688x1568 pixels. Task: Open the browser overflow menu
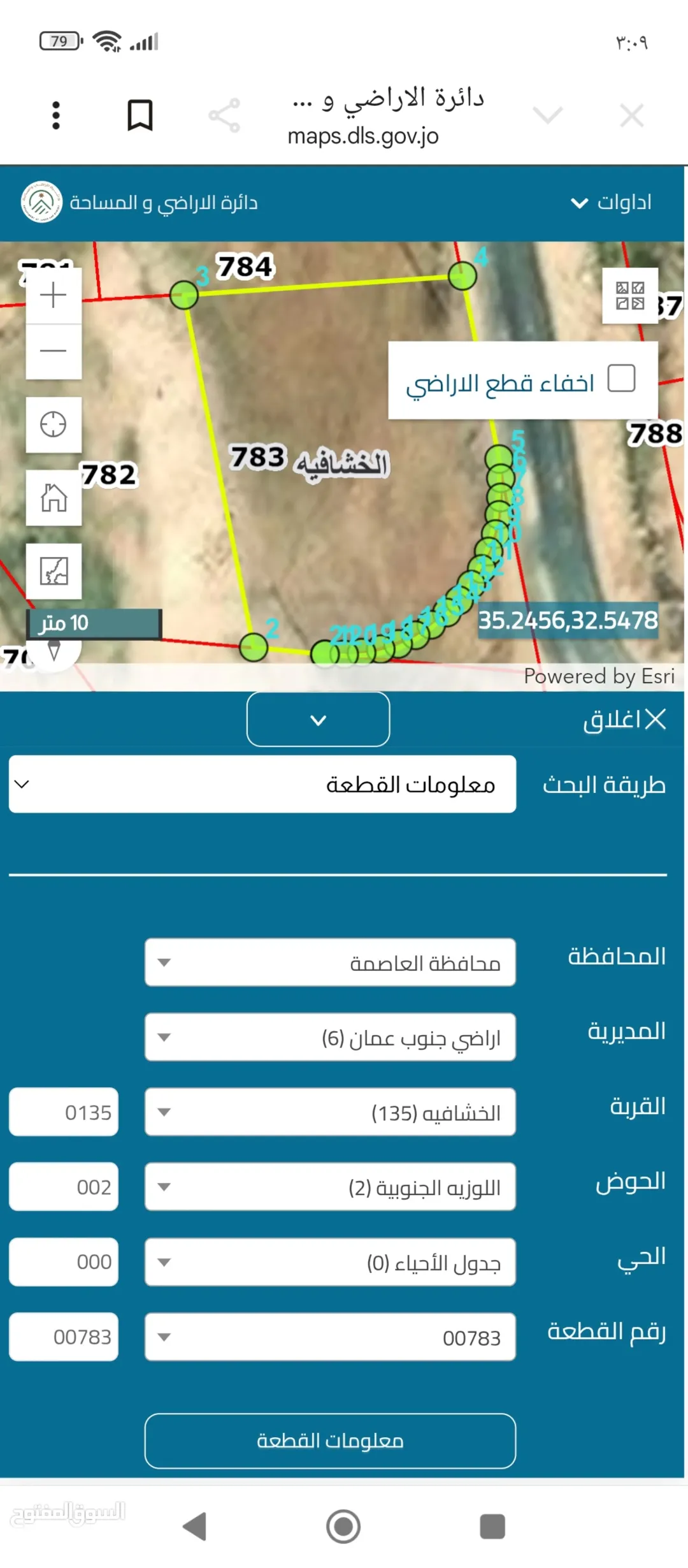(x=56, y=115)
